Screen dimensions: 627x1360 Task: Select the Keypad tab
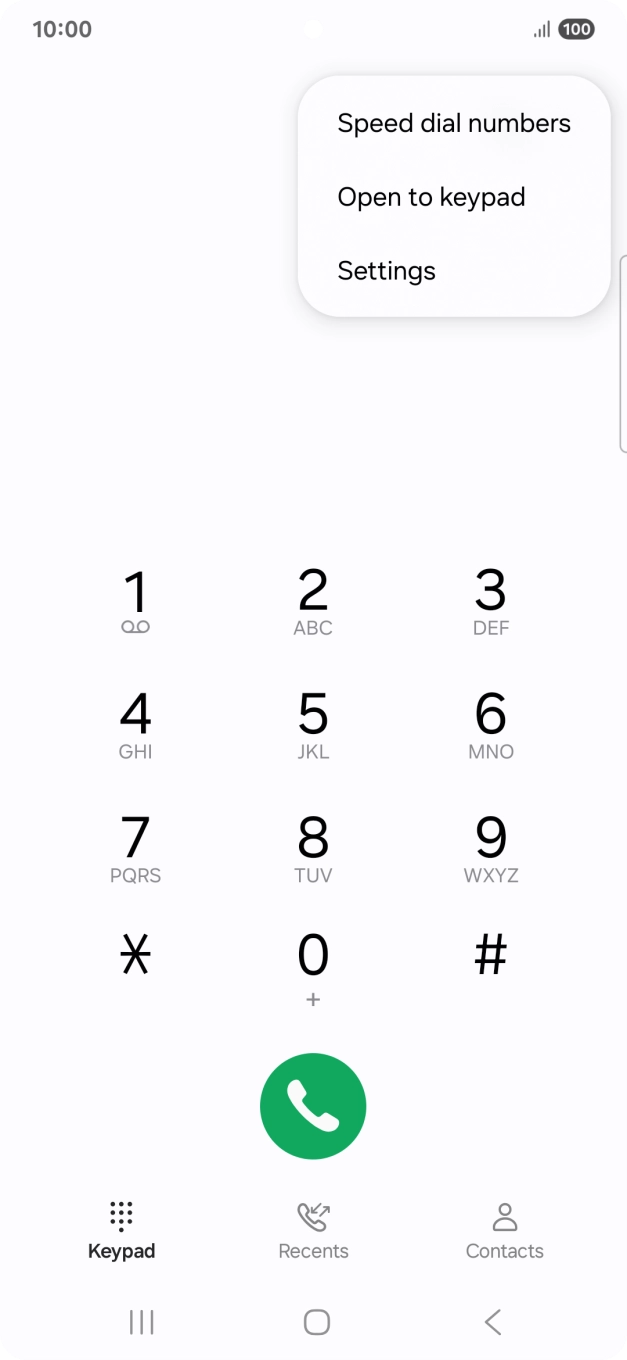(121, 1231)
